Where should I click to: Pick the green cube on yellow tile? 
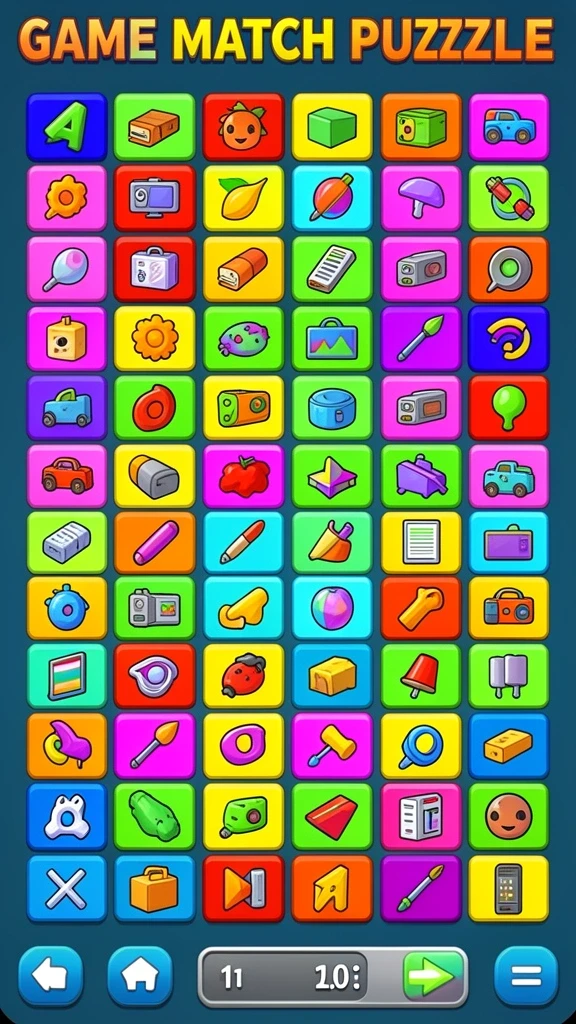tap(332, 127)
